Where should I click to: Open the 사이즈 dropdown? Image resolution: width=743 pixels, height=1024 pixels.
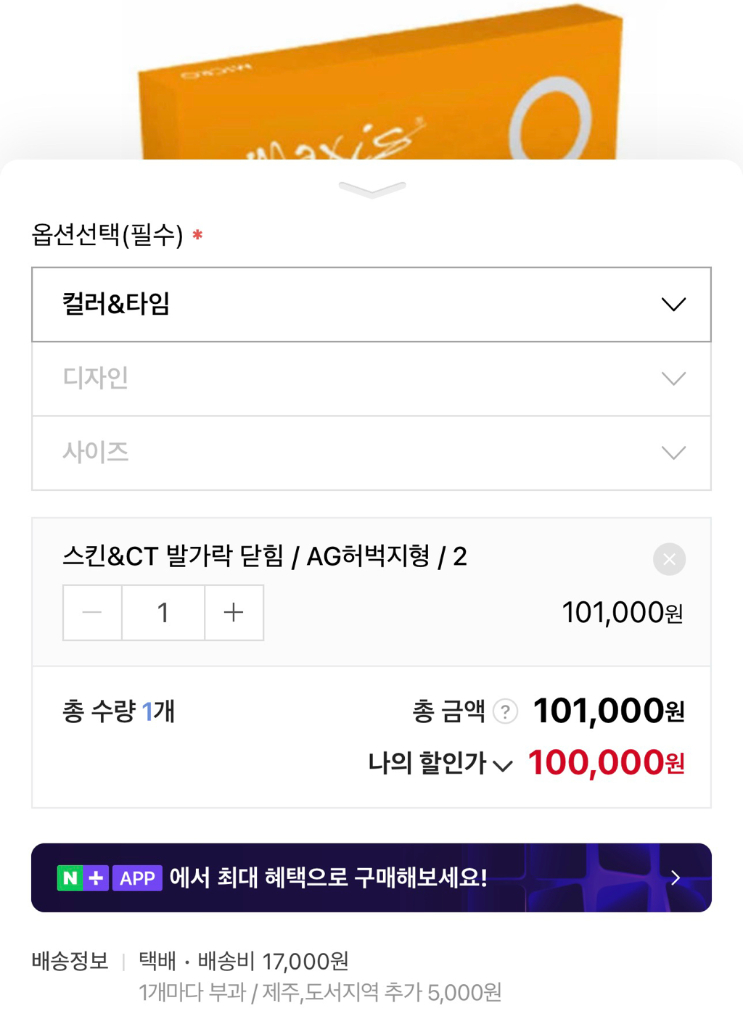coord(371,452)
